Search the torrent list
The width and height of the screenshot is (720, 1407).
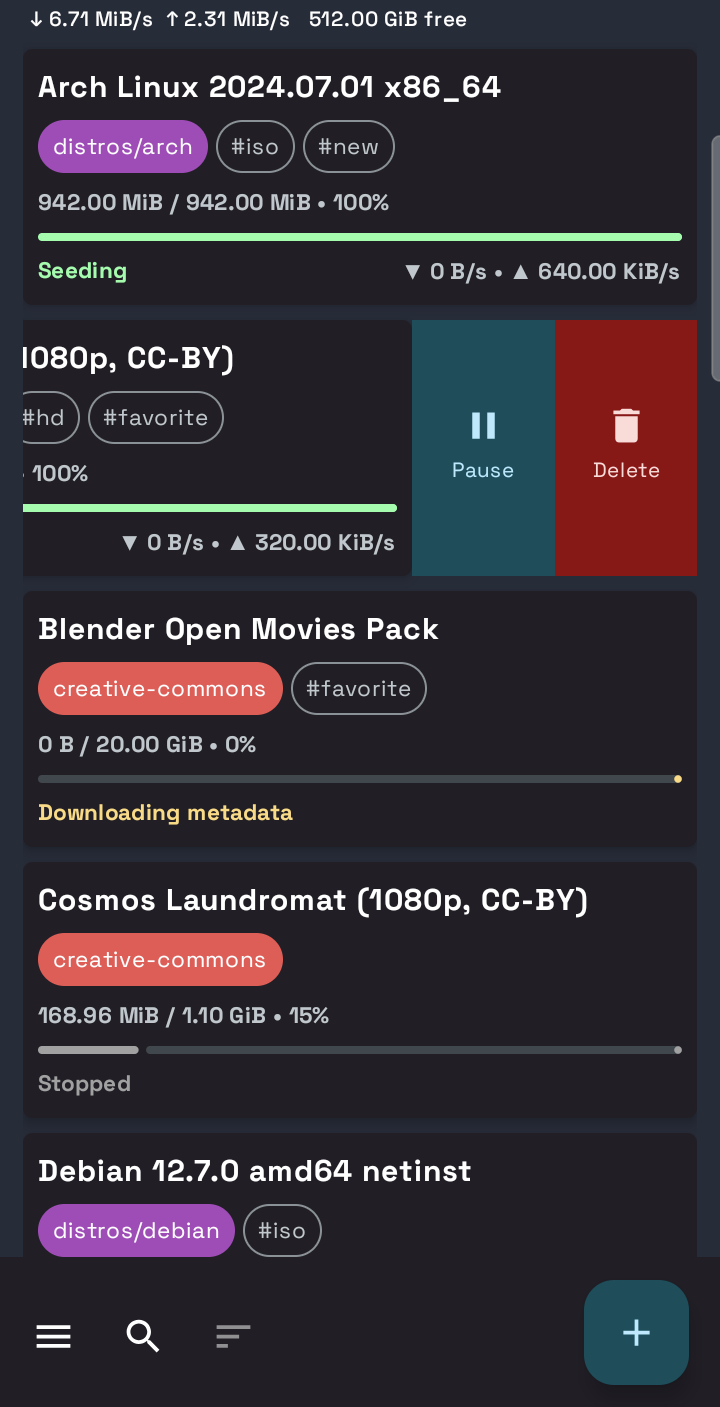coord(143,1336)
